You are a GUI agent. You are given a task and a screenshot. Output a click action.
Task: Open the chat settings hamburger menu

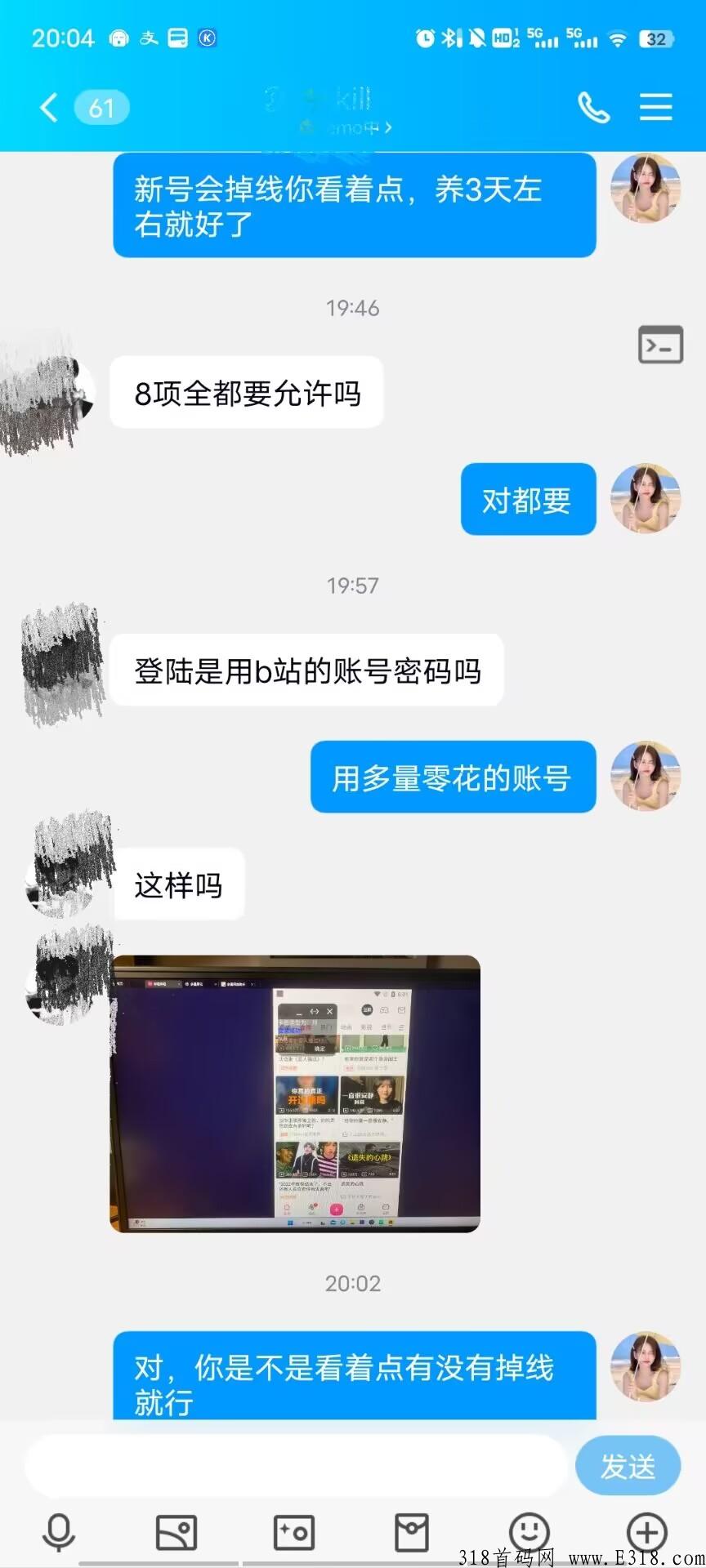click(x=655, y=107)
